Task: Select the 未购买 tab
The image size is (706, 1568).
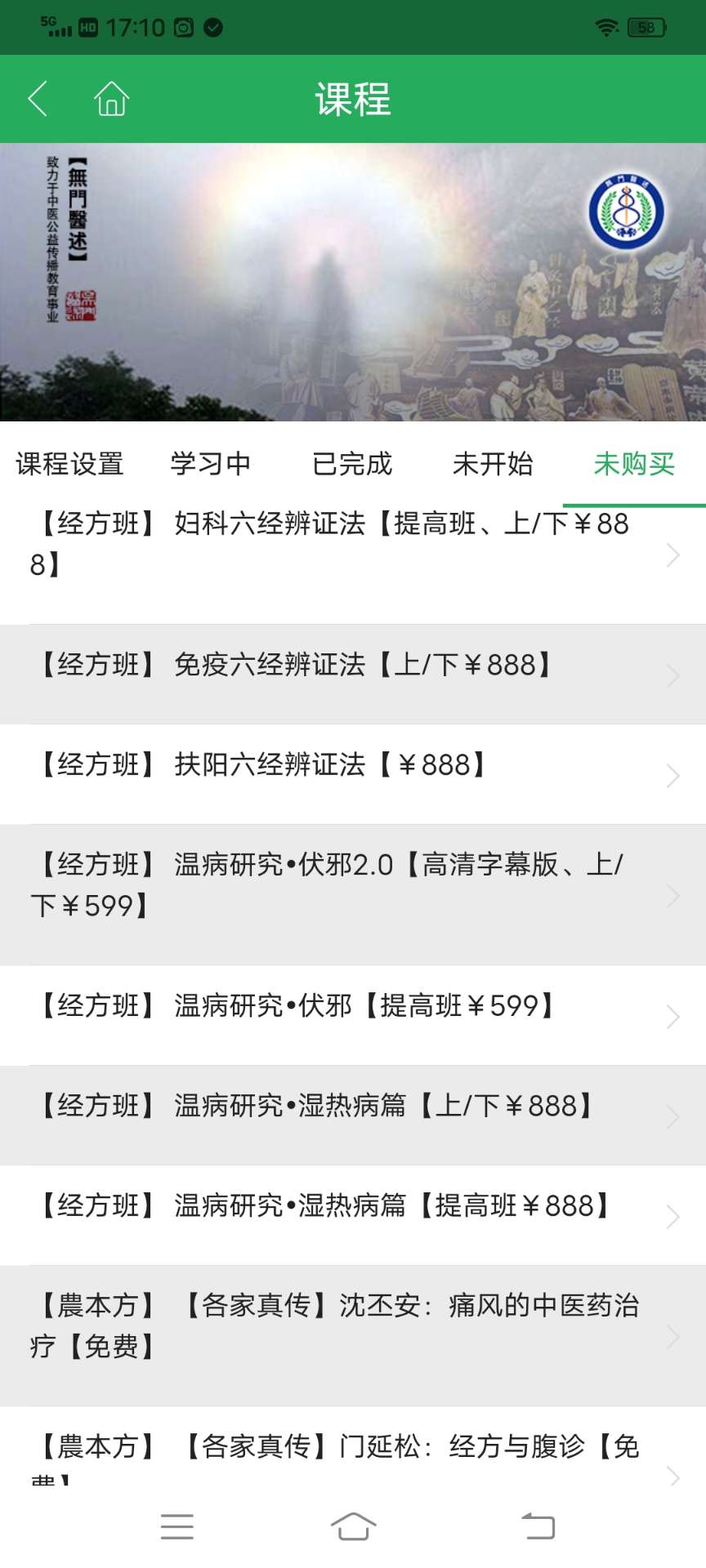Action: tap(634, 464)
